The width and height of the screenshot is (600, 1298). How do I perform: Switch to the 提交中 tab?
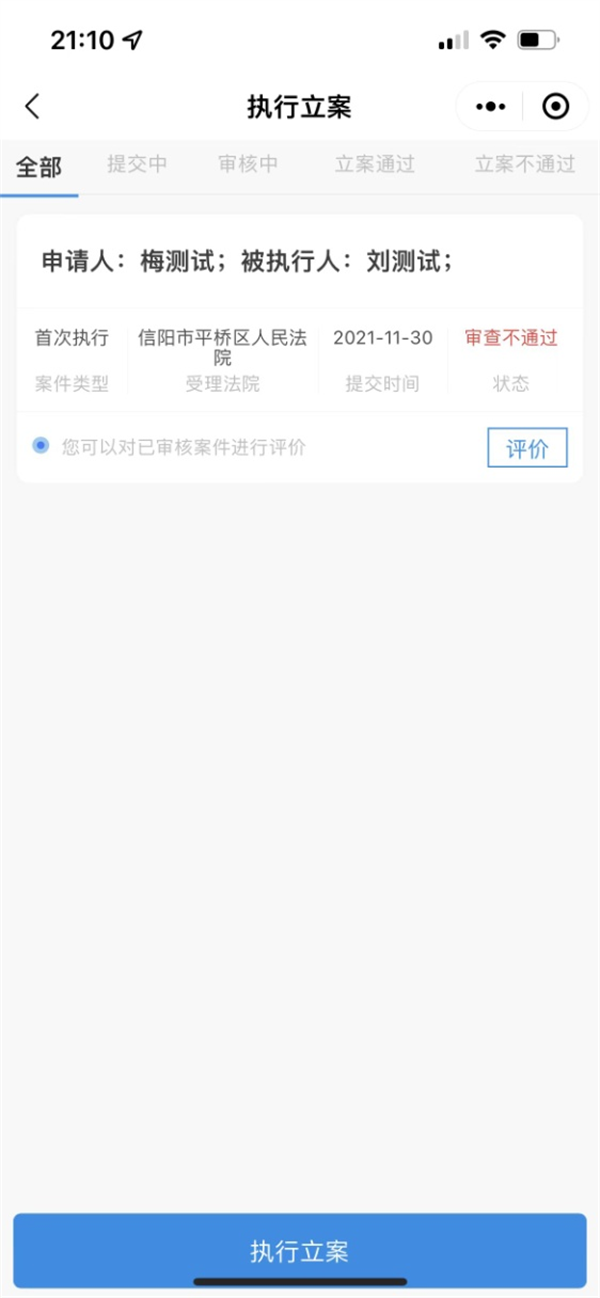tap(137, 165)
